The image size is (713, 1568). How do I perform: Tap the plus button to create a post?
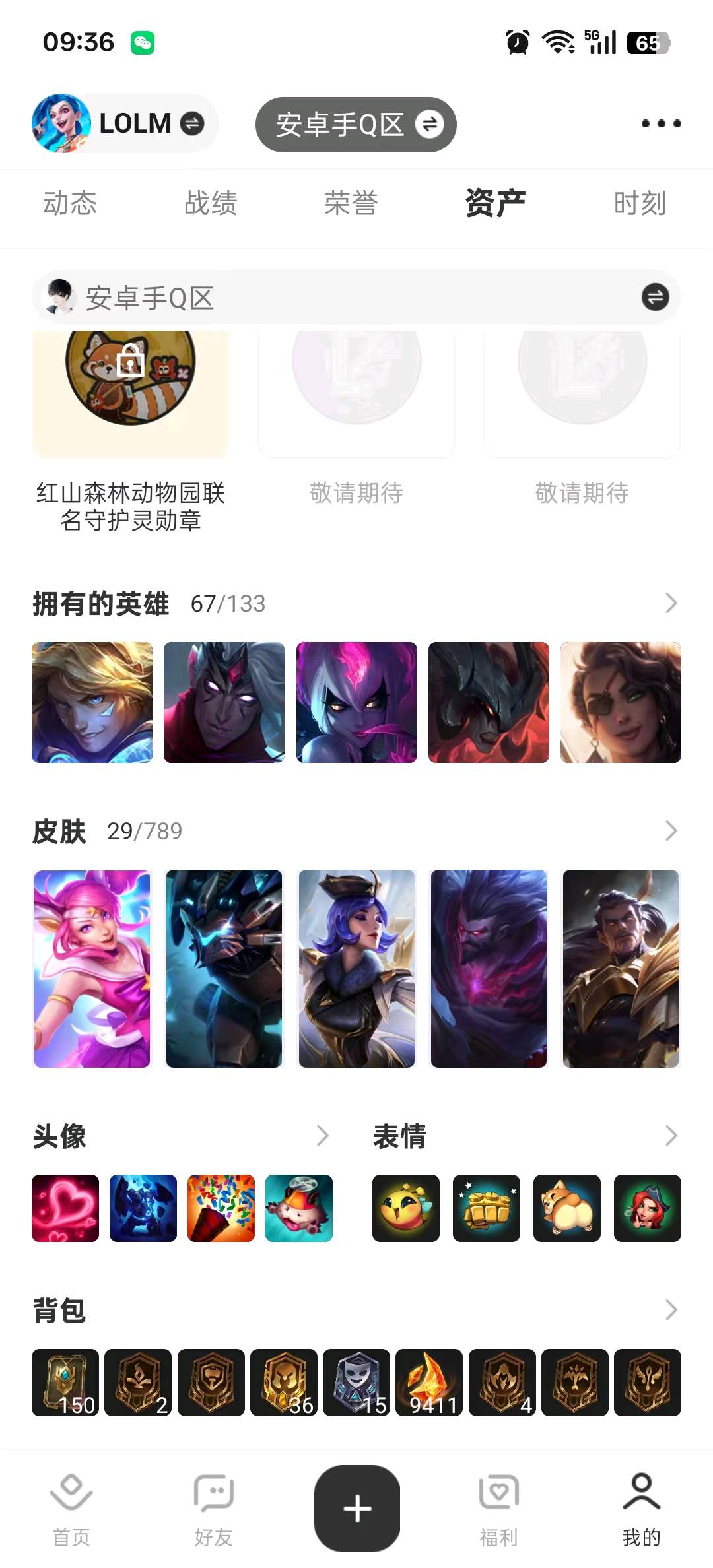click(x=357, y=1509)
